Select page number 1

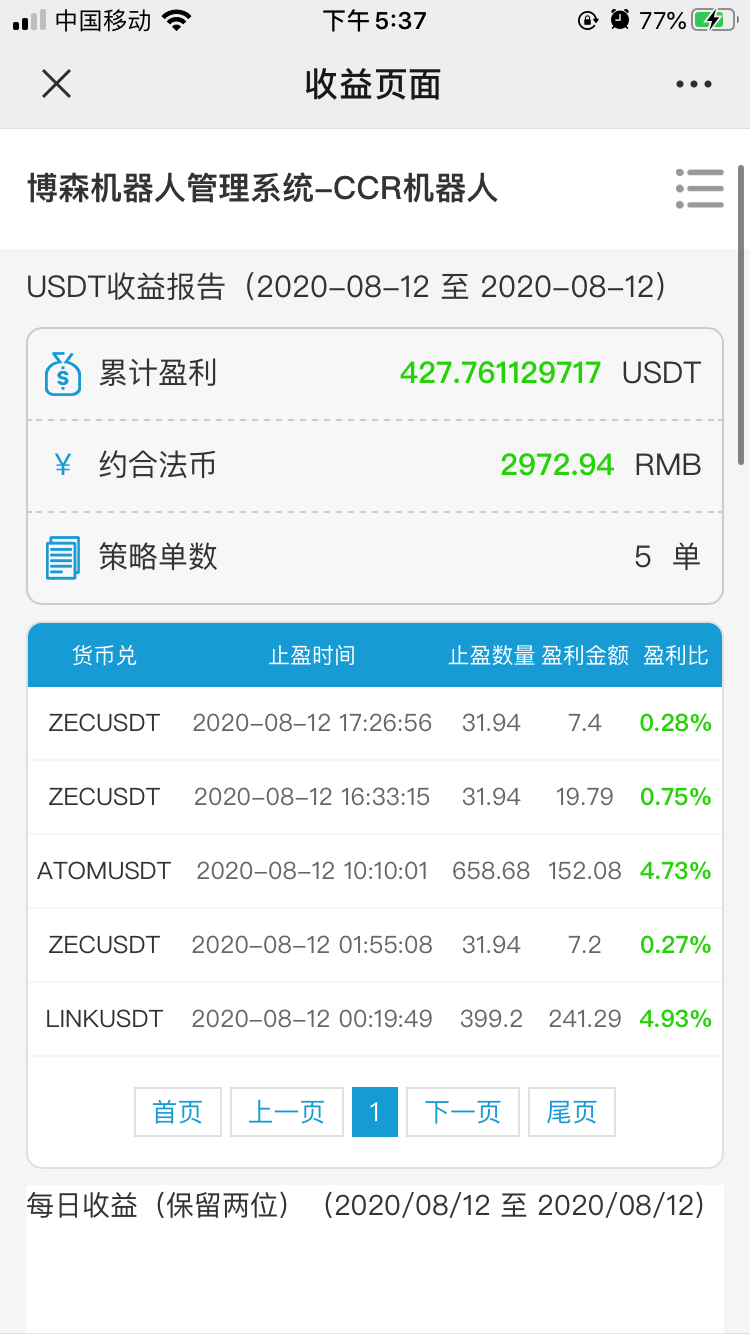[x=375, y=1112]
